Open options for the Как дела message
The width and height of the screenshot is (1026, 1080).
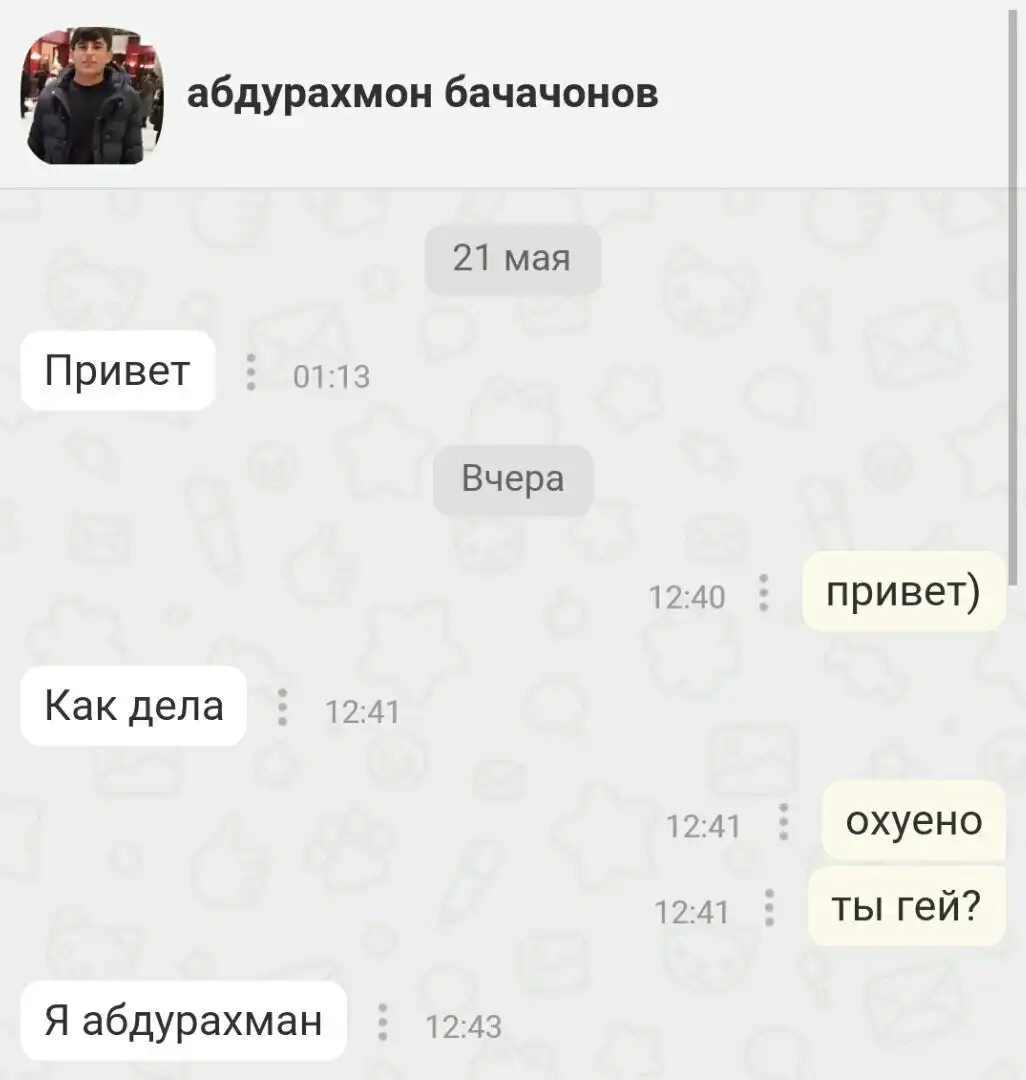pos(282,707)
